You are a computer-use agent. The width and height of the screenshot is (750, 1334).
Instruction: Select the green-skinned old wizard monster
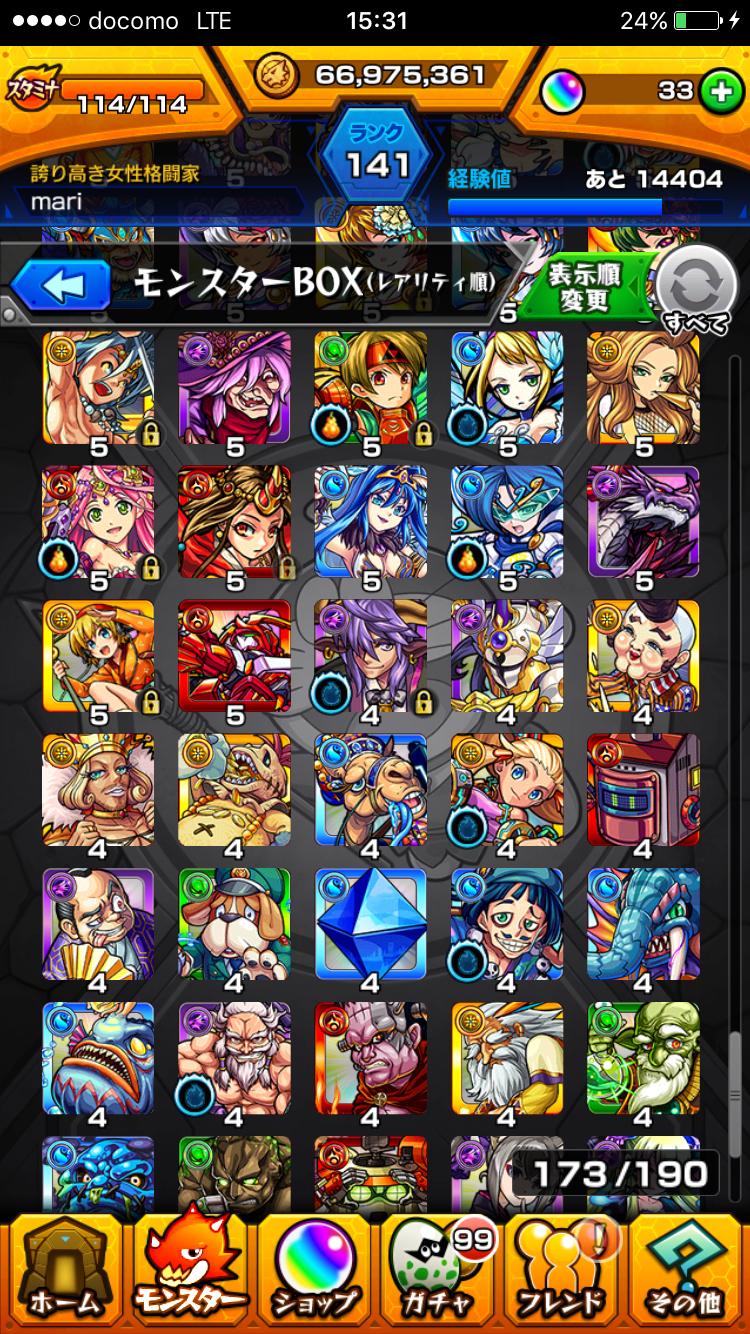coord(643,1056)
